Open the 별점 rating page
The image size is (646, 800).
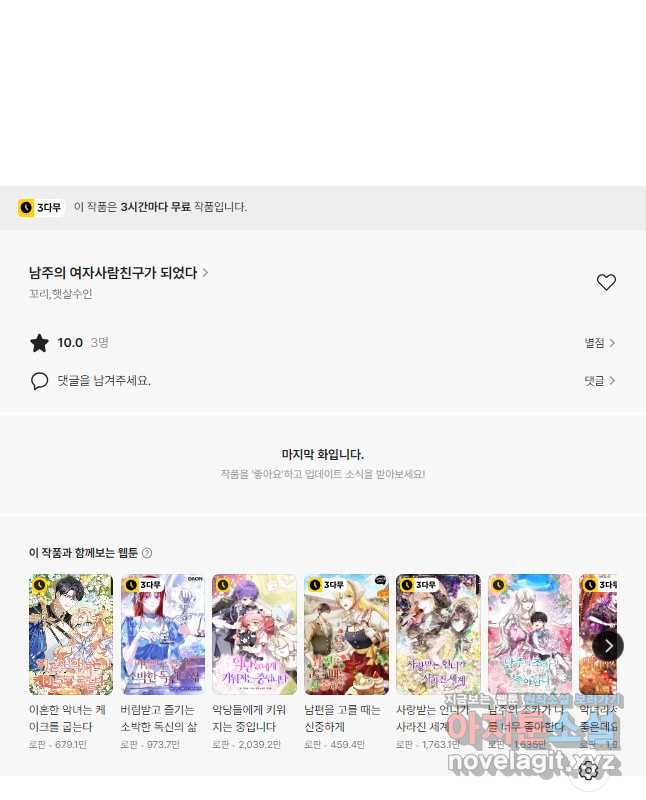pyautogui.click(x=599, y=343)
